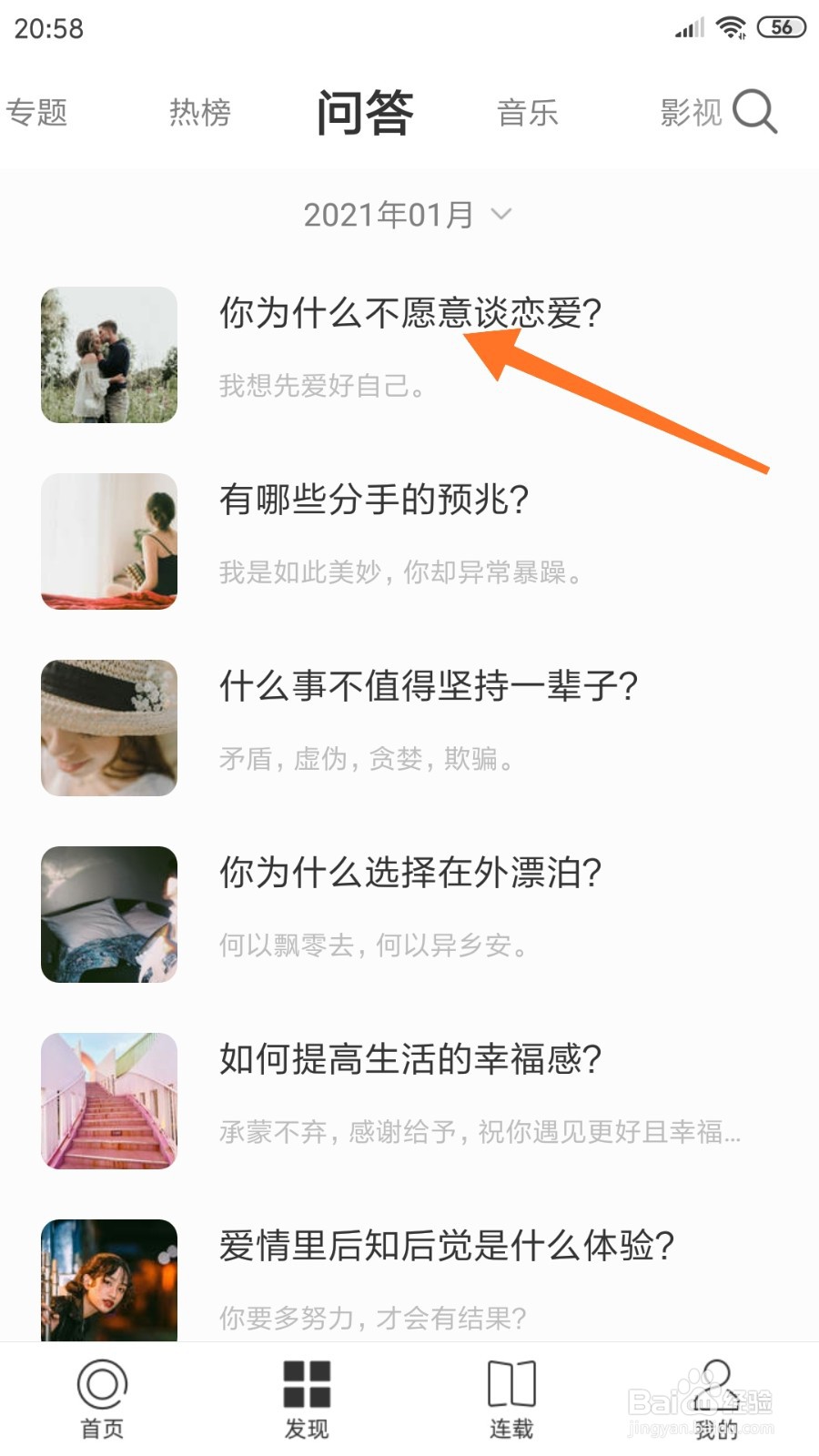Open the 音乐 tab
This screenshot has height=1456, width=819.
529,113
